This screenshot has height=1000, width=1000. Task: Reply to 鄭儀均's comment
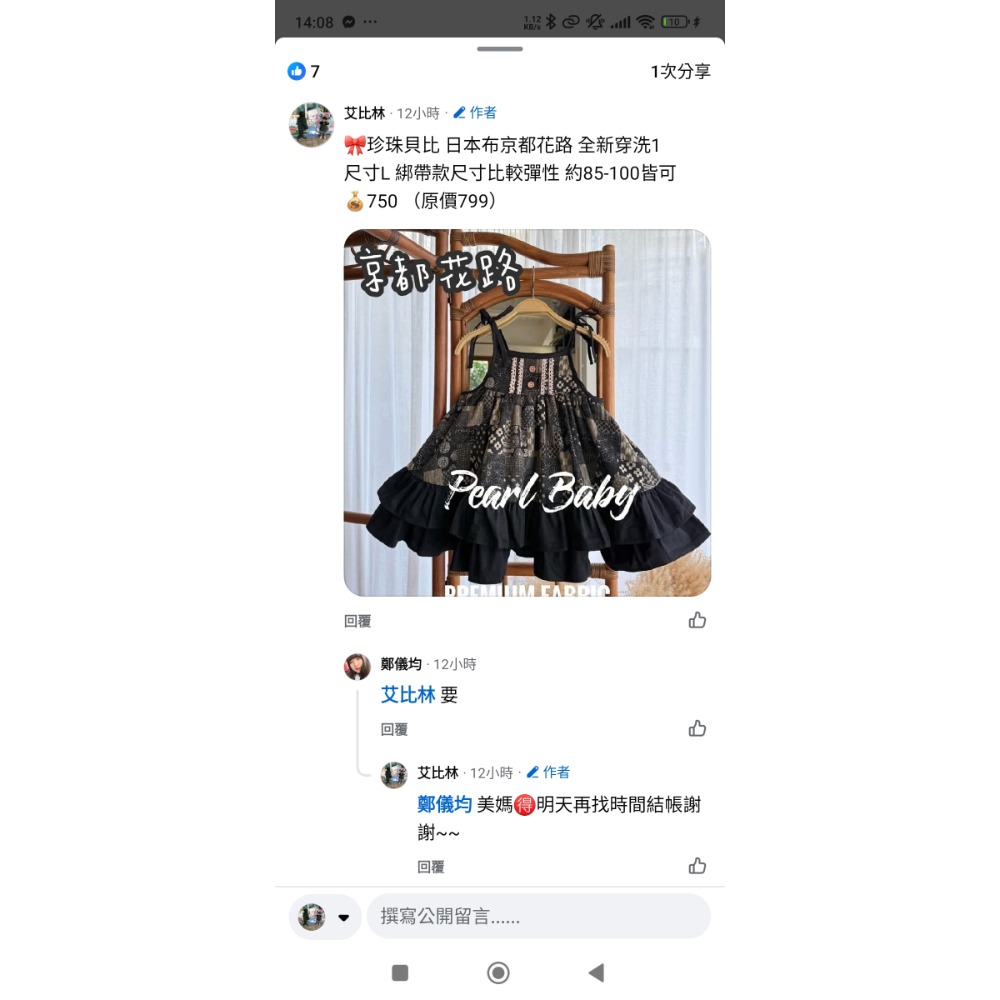394,730
